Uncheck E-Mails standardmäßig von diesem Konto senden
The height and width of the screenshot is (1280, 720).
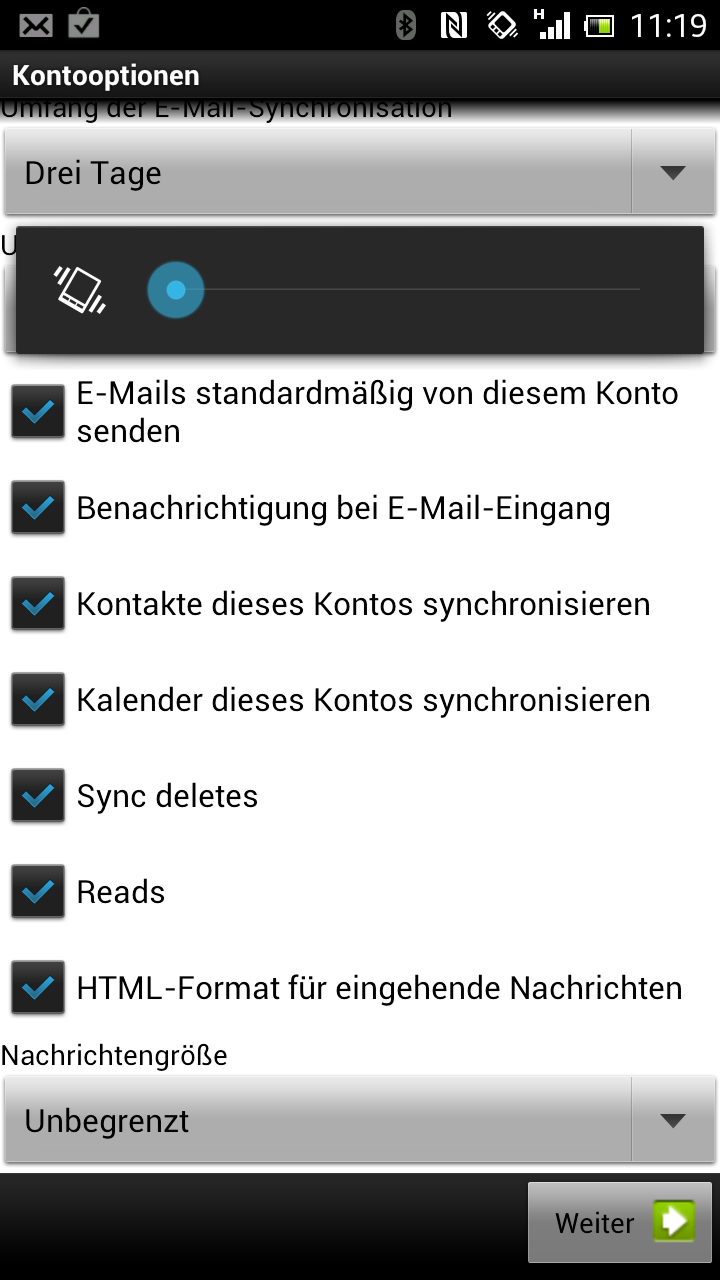(x=38, y=412)
